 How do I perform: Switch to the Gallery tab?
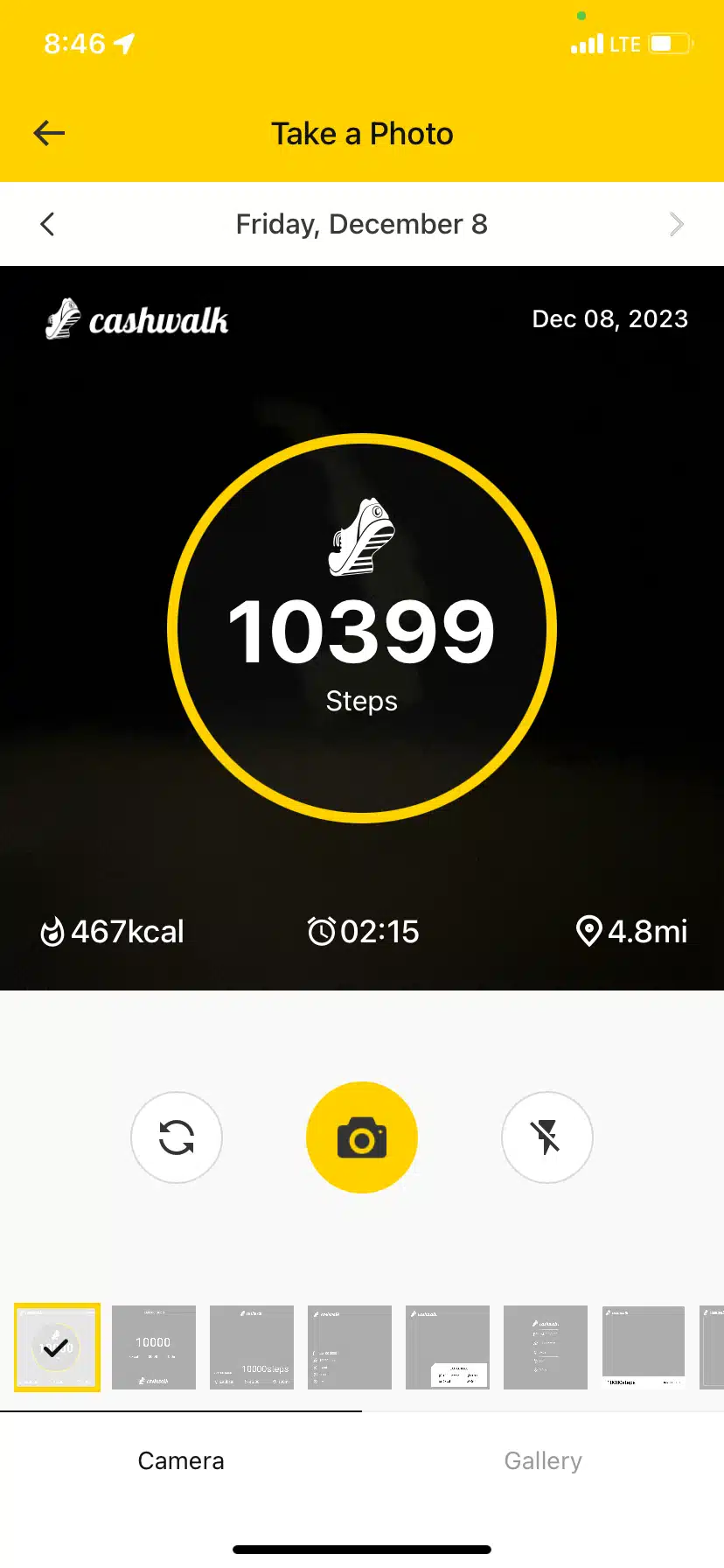coord(543,1460)
